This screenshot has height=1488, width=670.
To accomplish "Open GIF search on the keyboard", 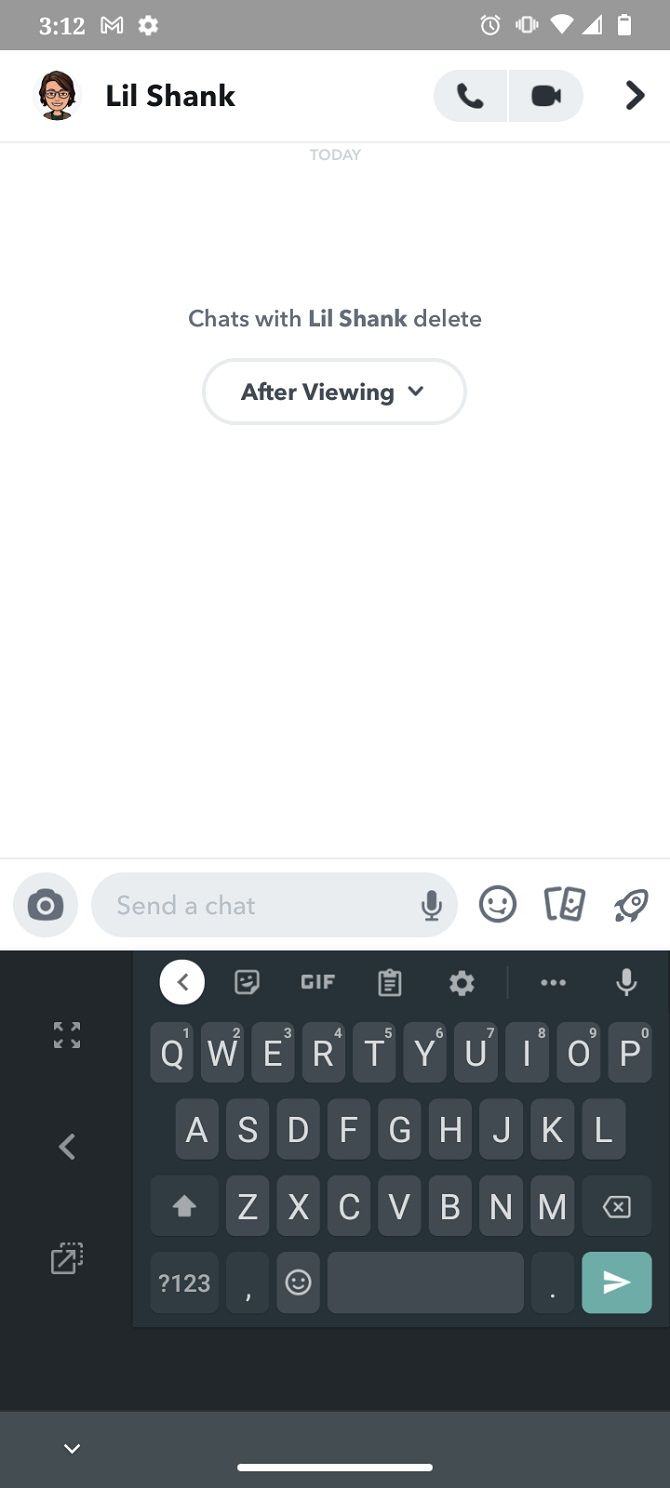I will (318, 983).
